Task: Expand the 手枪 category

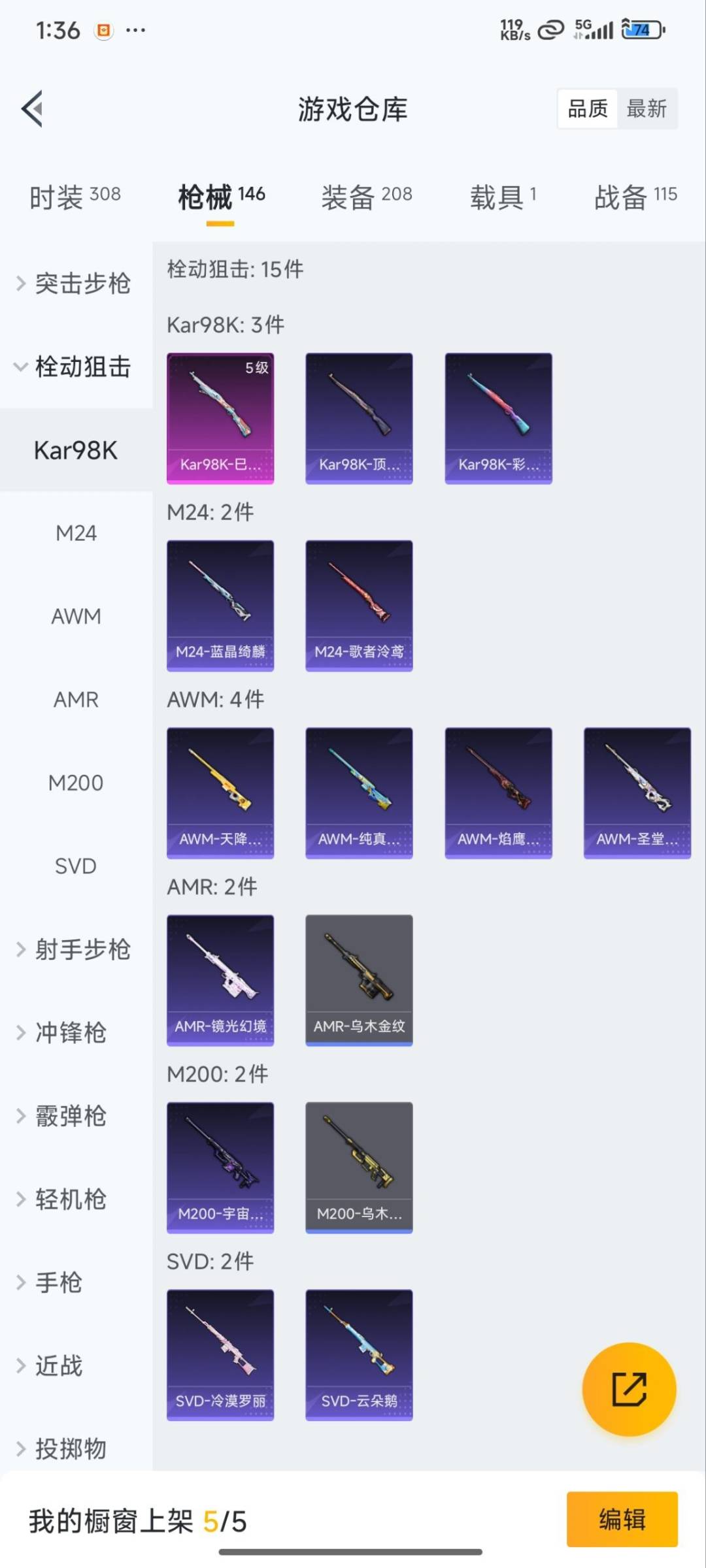Action: pyautogui.click(x=59, y=1282)
